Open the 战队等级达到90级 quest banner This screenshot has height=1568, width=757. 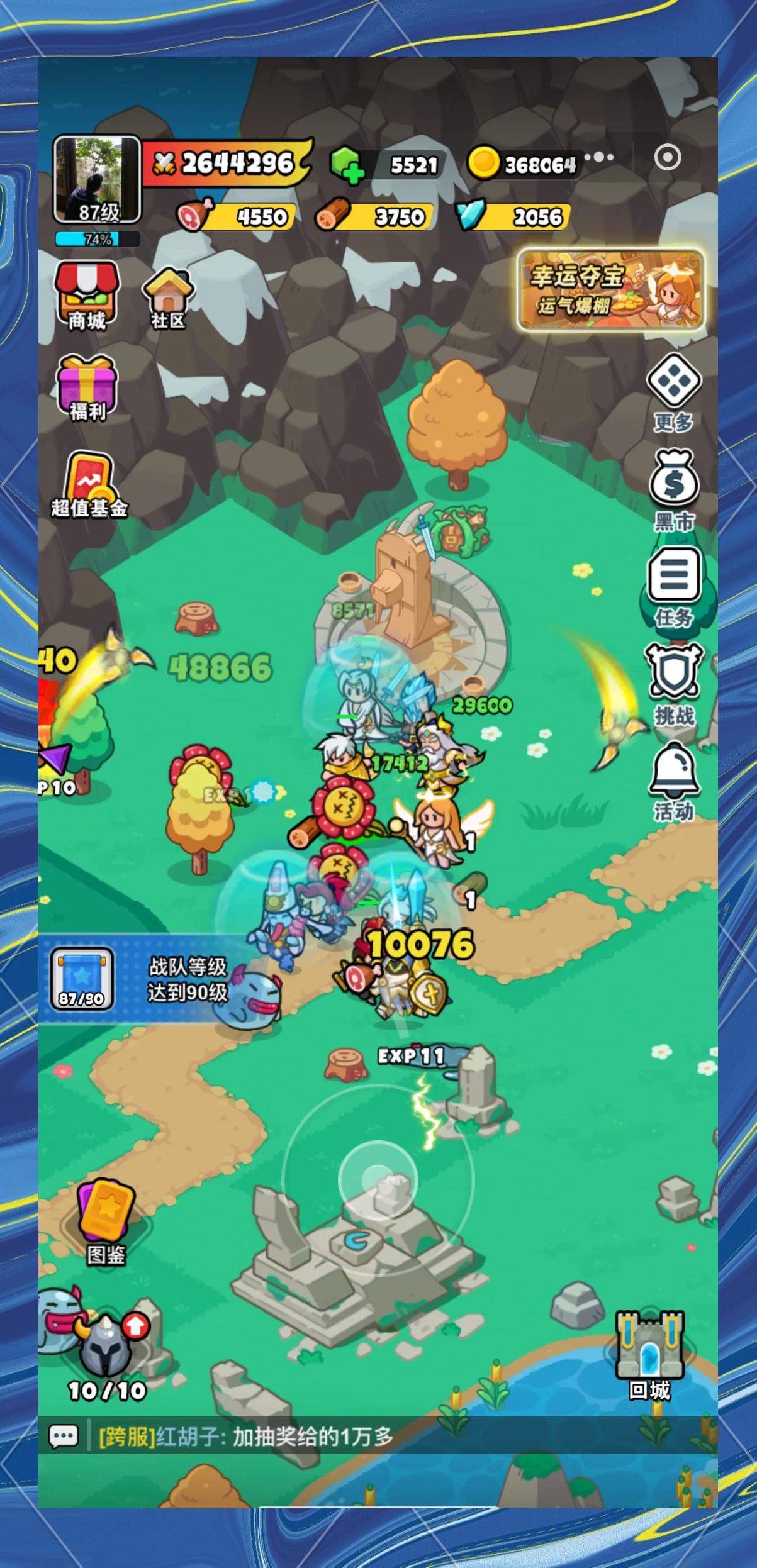pos(145,979)
